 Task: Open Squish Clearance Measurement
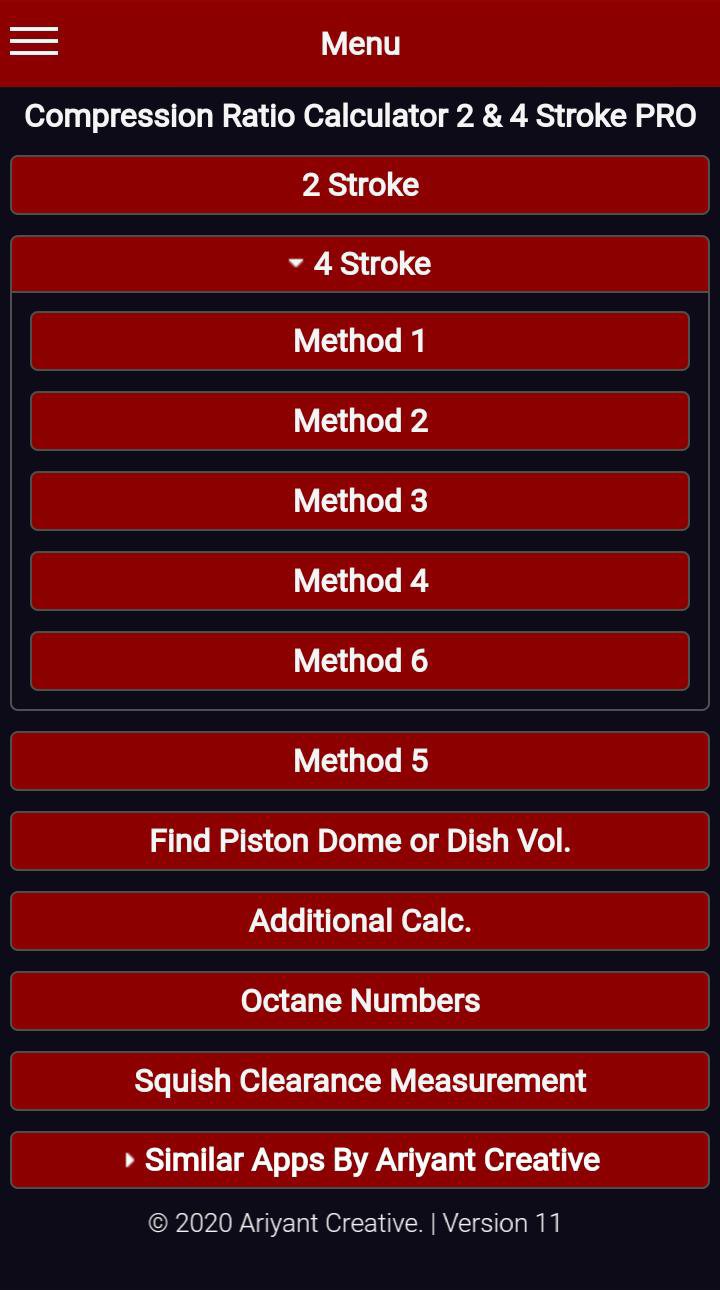[x=360, y=1081]
